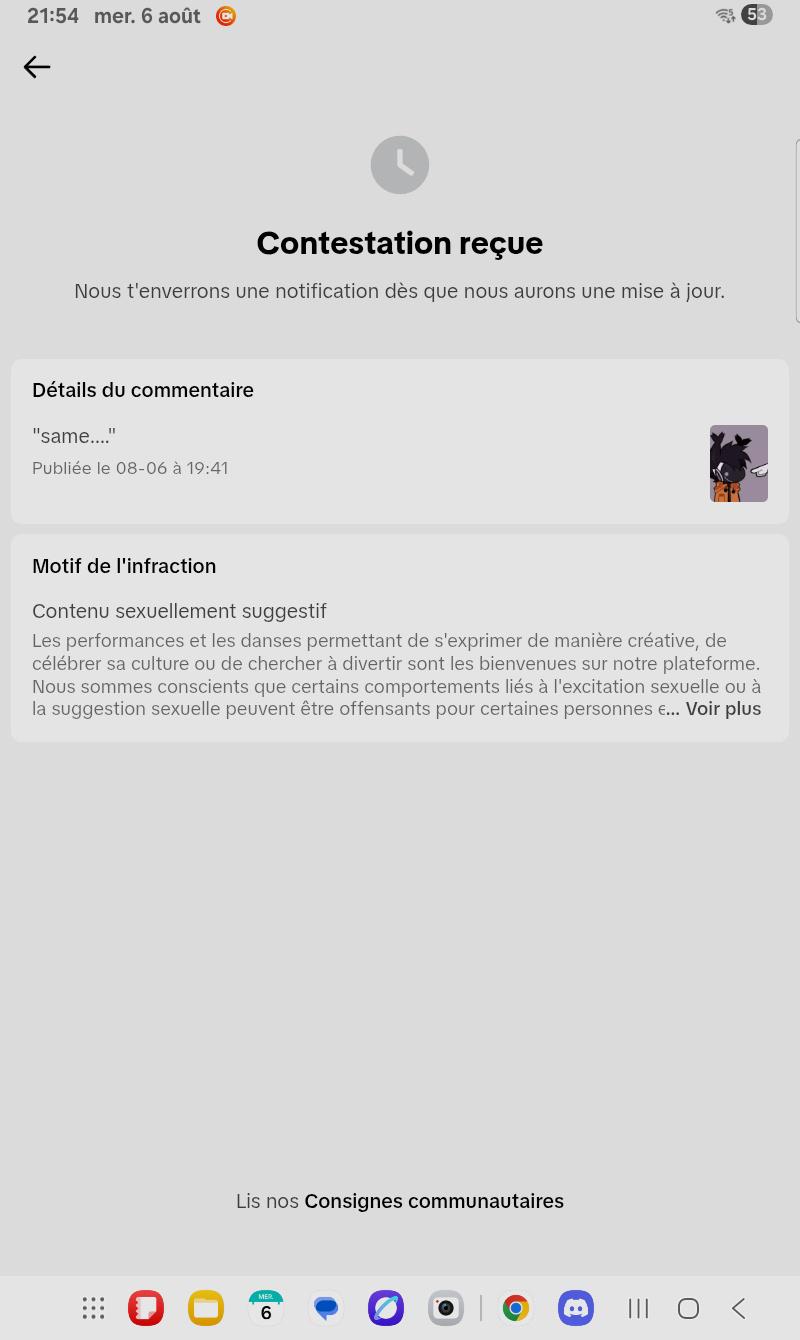Open the red notes app in the taskbar
Image resolution: width=800 pixels, height=1340 pixels.
(146, 1308)
